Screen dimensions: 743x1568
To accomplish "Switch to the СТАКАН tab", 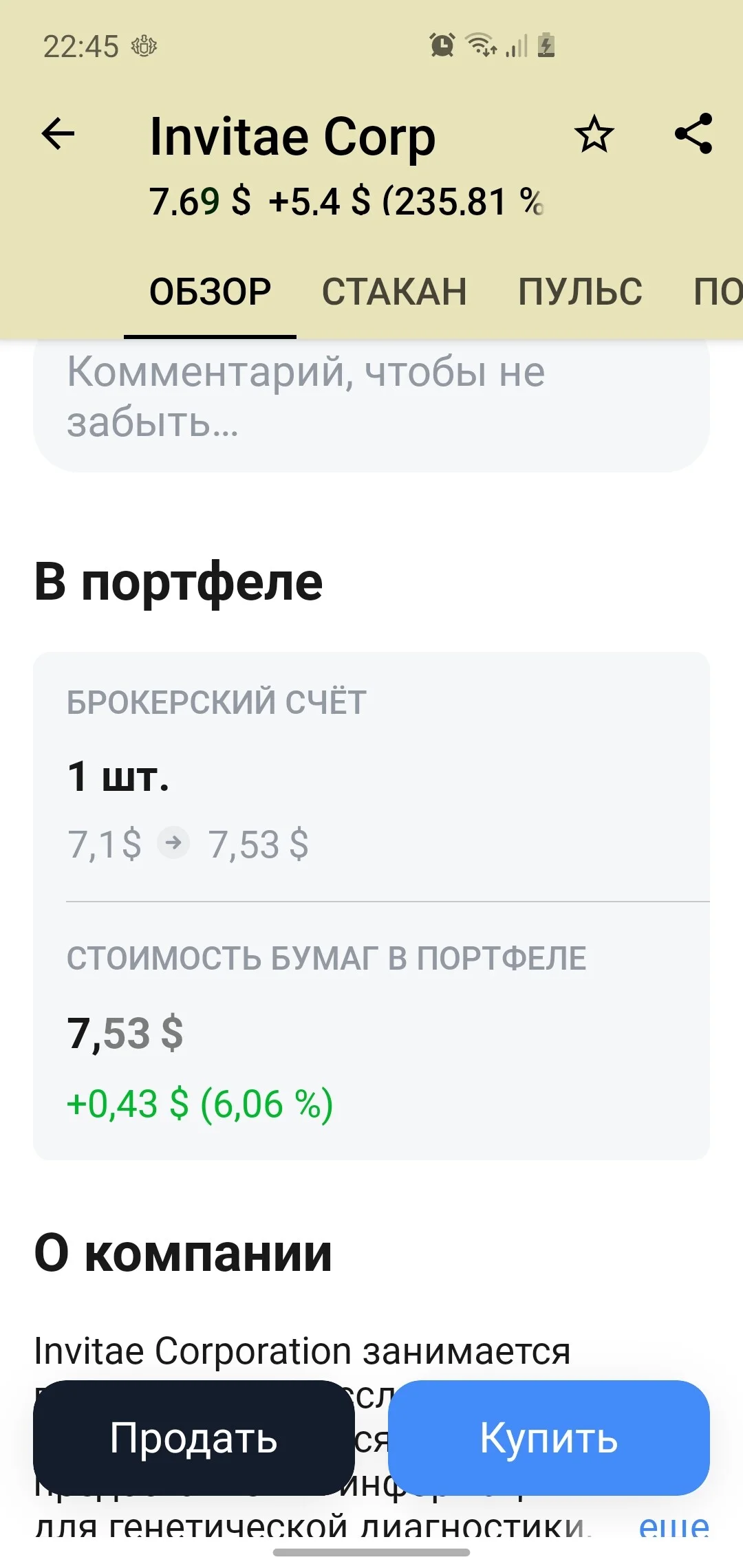I will 394,292.
